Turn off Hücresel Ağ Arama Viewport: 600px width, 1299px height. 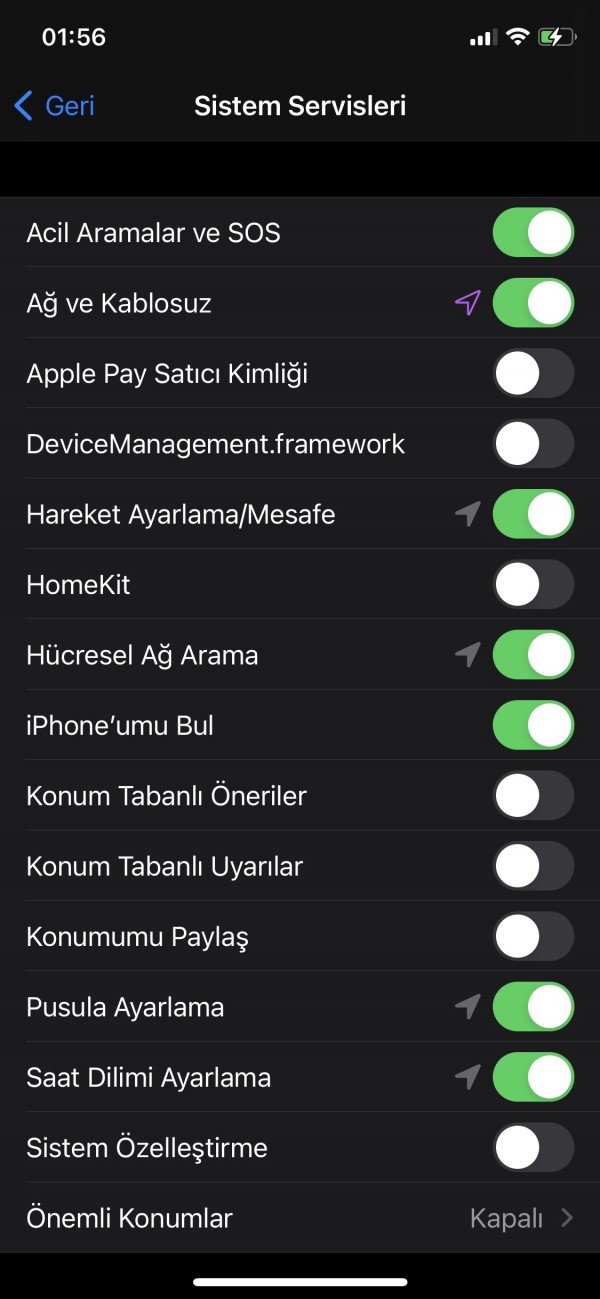point(533,655)
